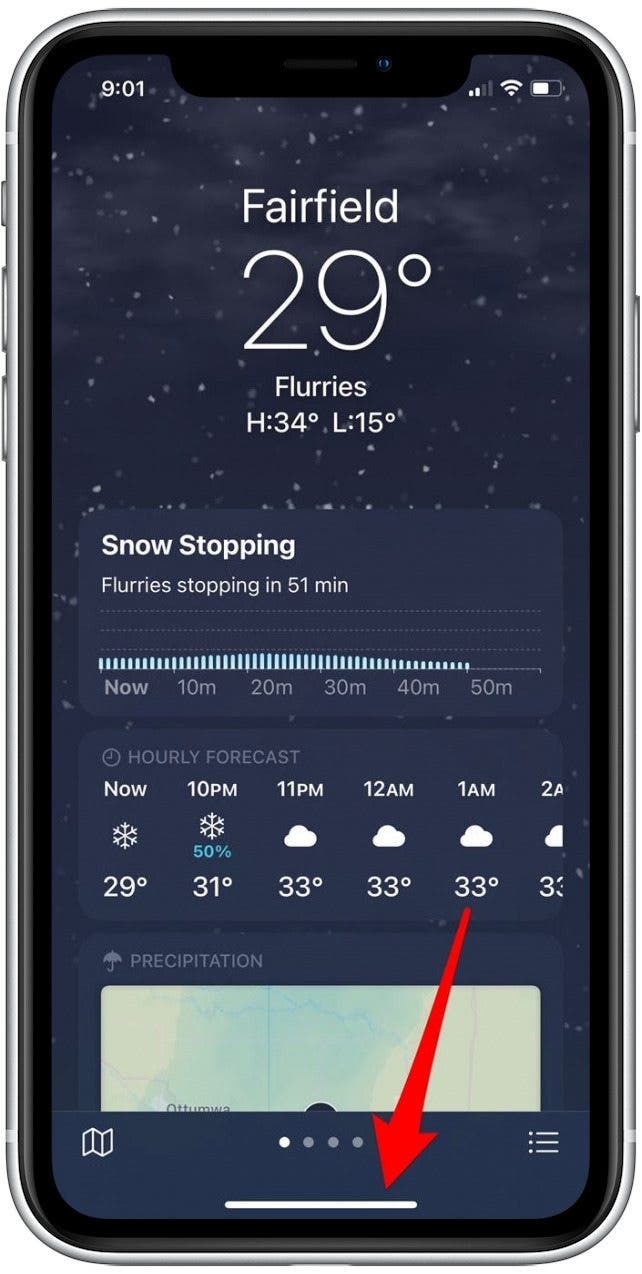Open the weather map icon
642x1274 pixels.
97,1142
